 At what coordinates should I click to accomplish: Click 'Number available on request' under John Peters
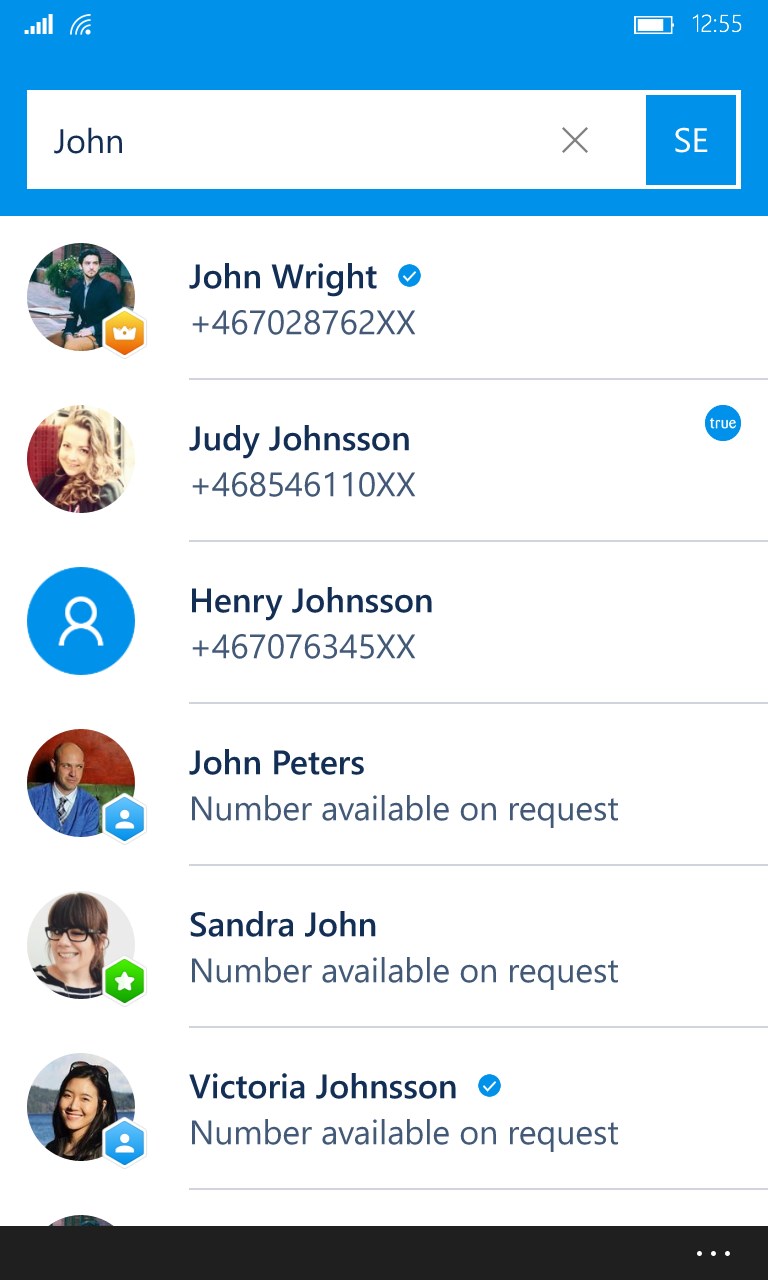(x=404, y=809)
